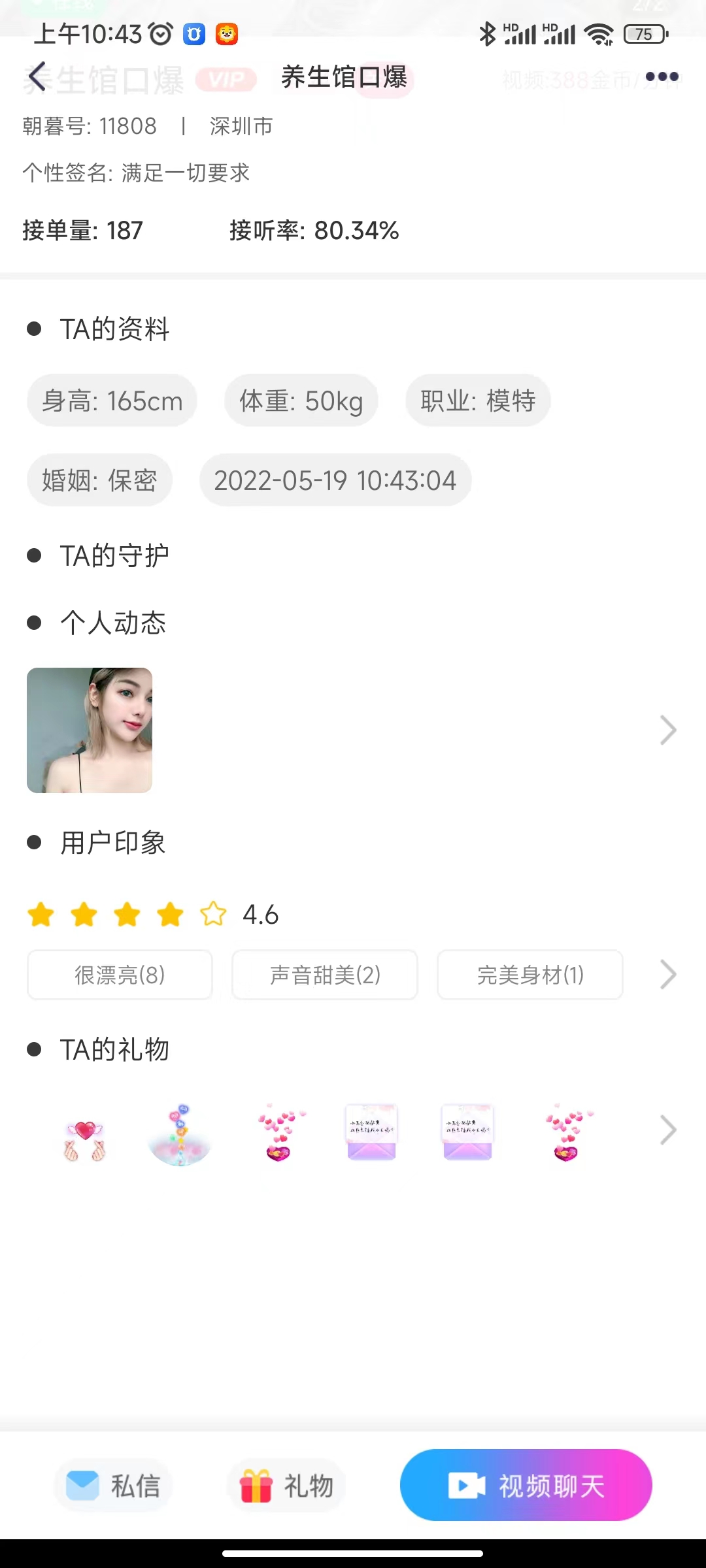Expand the 个人动态 section chevron

pyautogui.click(x=667, y=730)
